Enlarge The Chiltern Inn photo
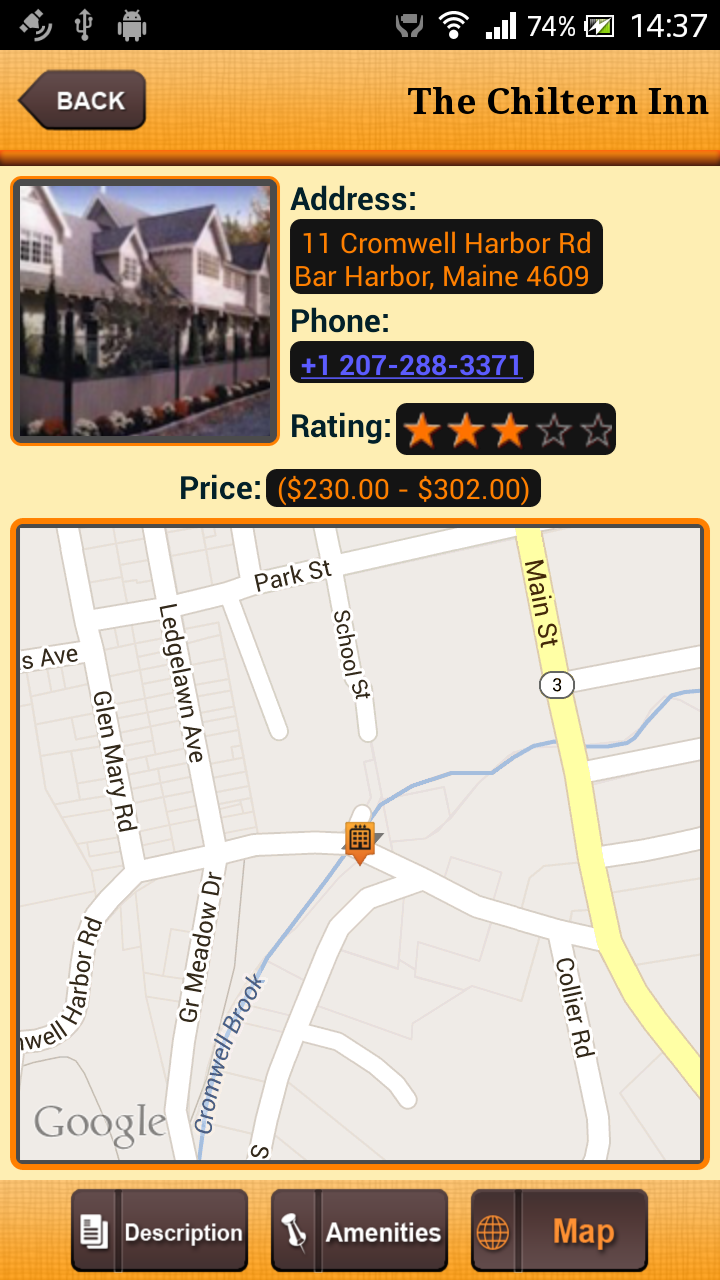 145,311
